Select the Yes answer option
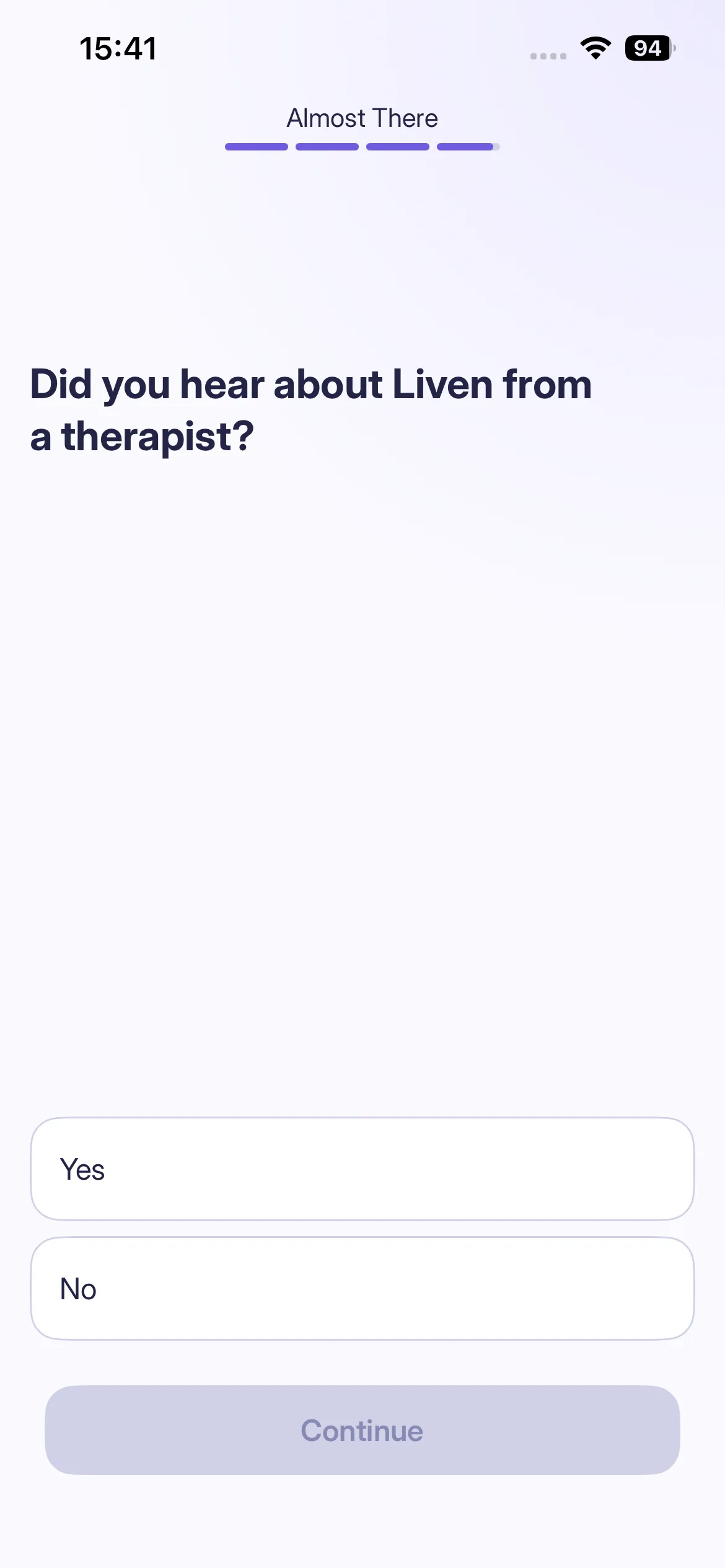Viewport: 725px width, 1568px height. [362, 1169]
